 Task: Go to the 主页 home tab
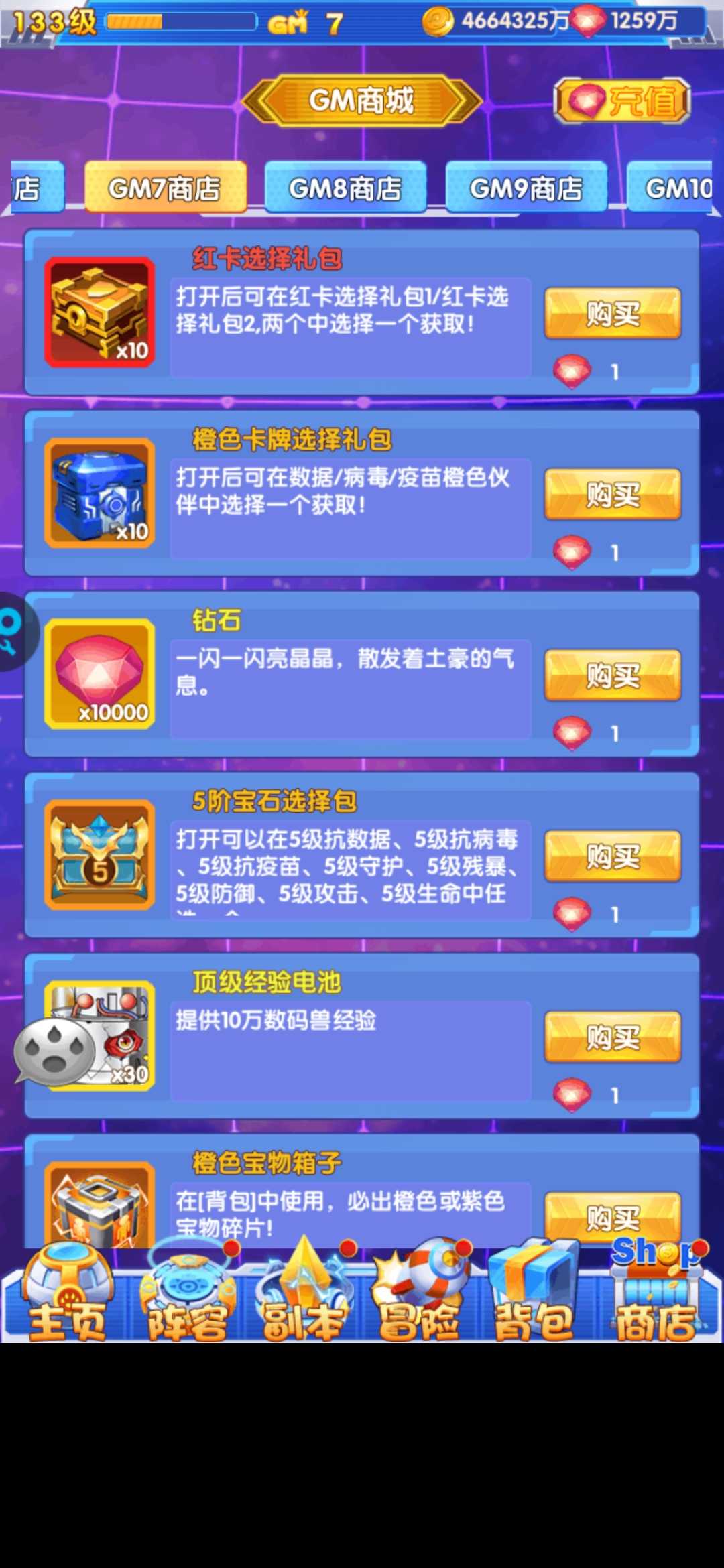click(66, 1297)
